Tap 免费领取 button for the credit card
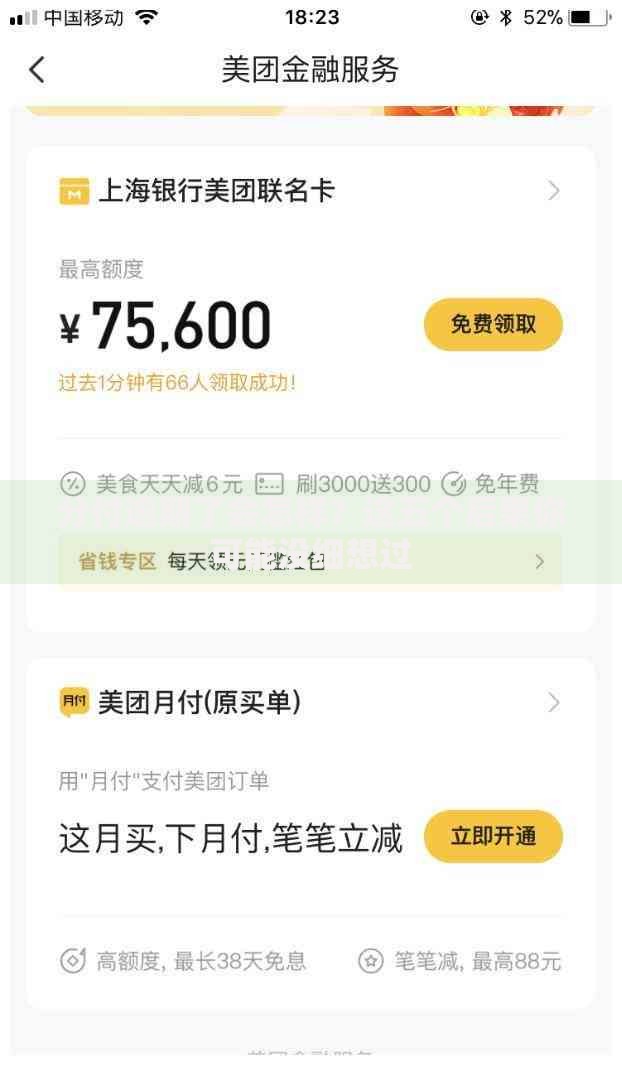 [493, 325]
